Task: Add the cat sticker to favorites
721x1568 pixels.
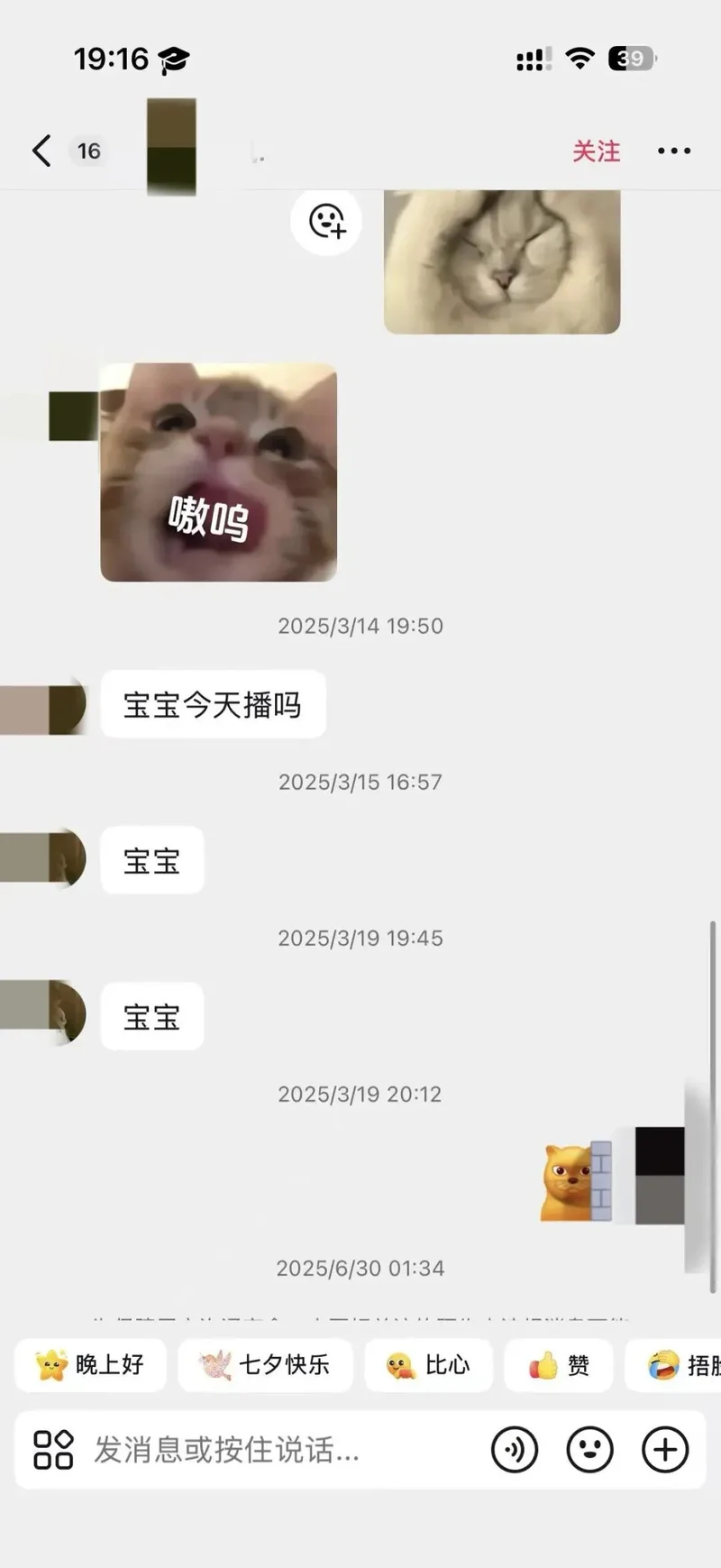Action: 326,221
